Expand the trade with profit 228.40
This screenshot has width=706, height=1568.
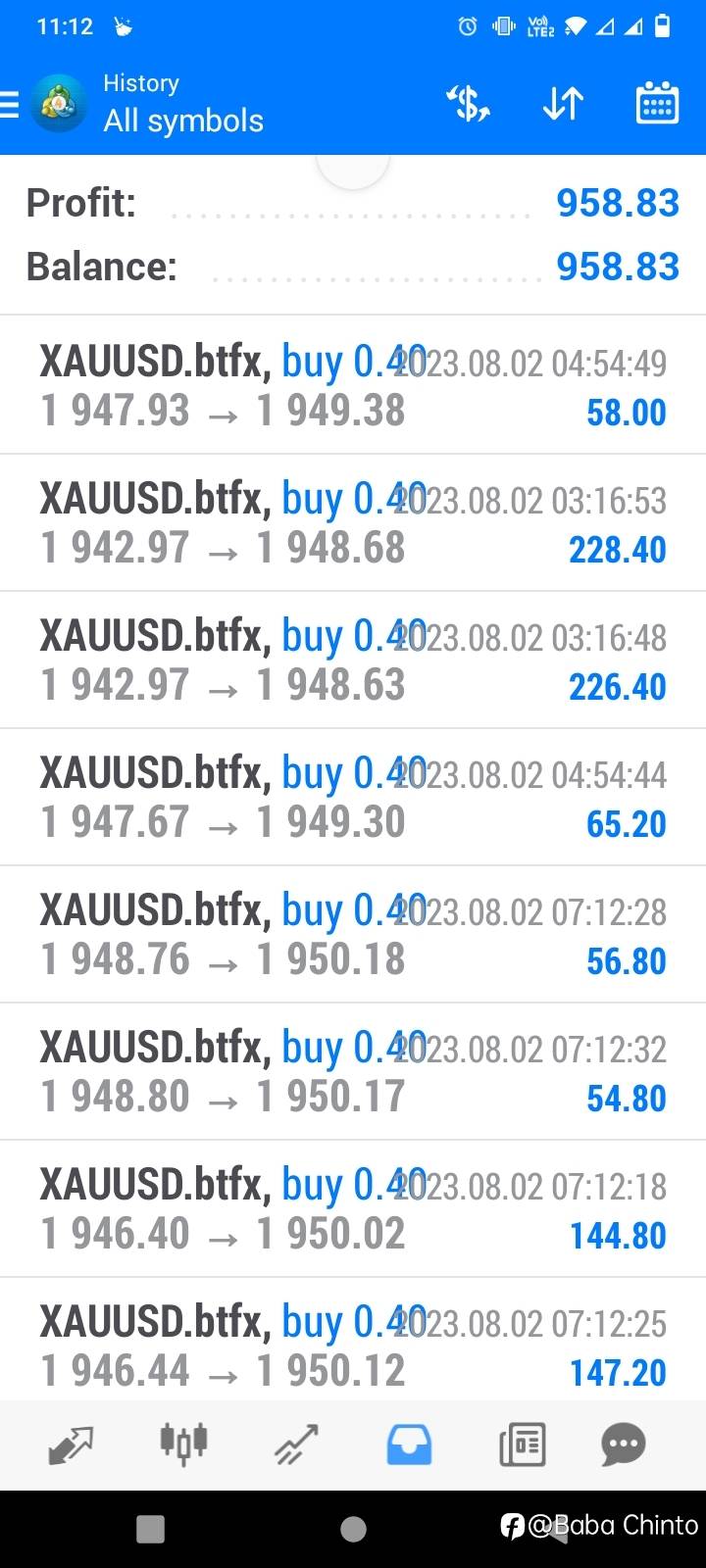[353, 522]
